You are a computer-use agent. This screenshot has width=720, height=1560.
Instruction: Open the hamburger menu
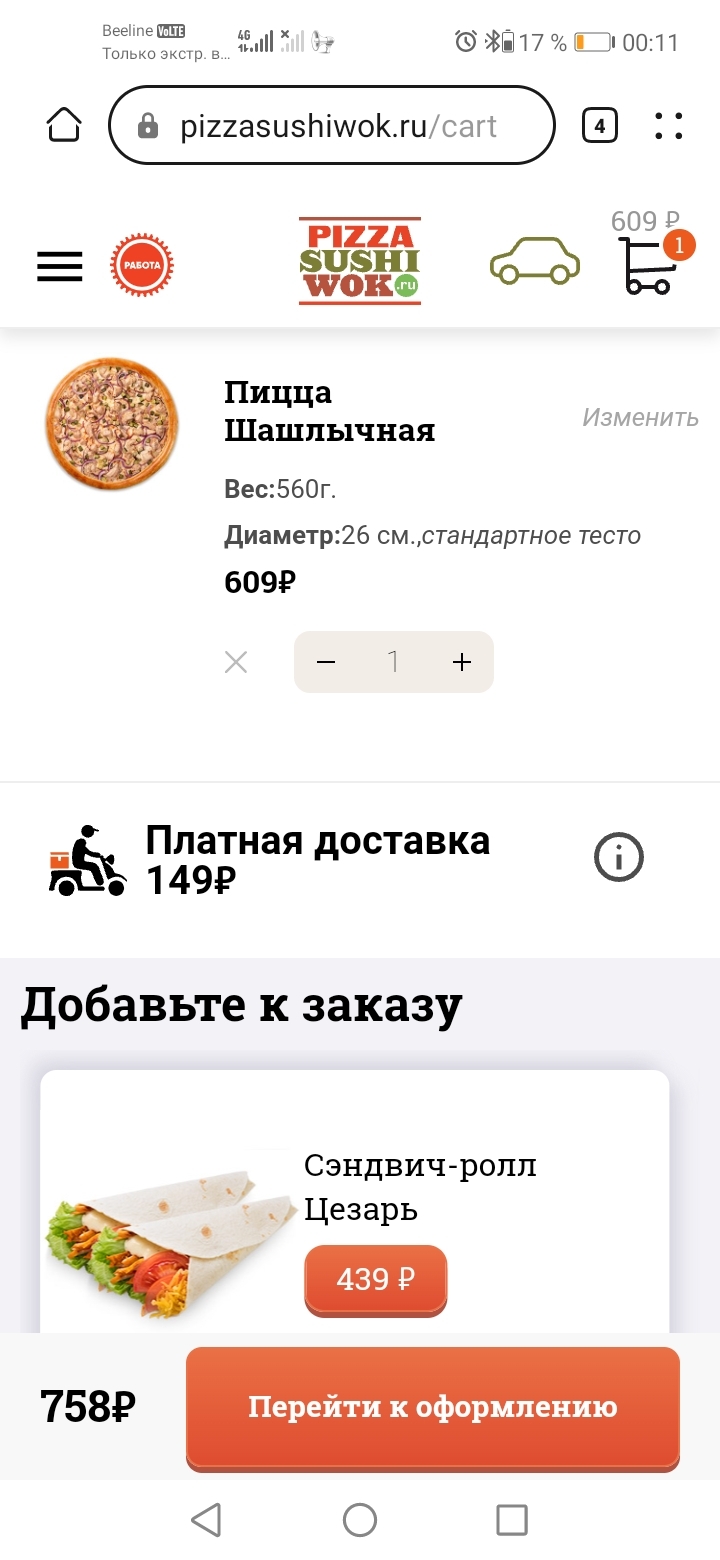click(60, 266)
